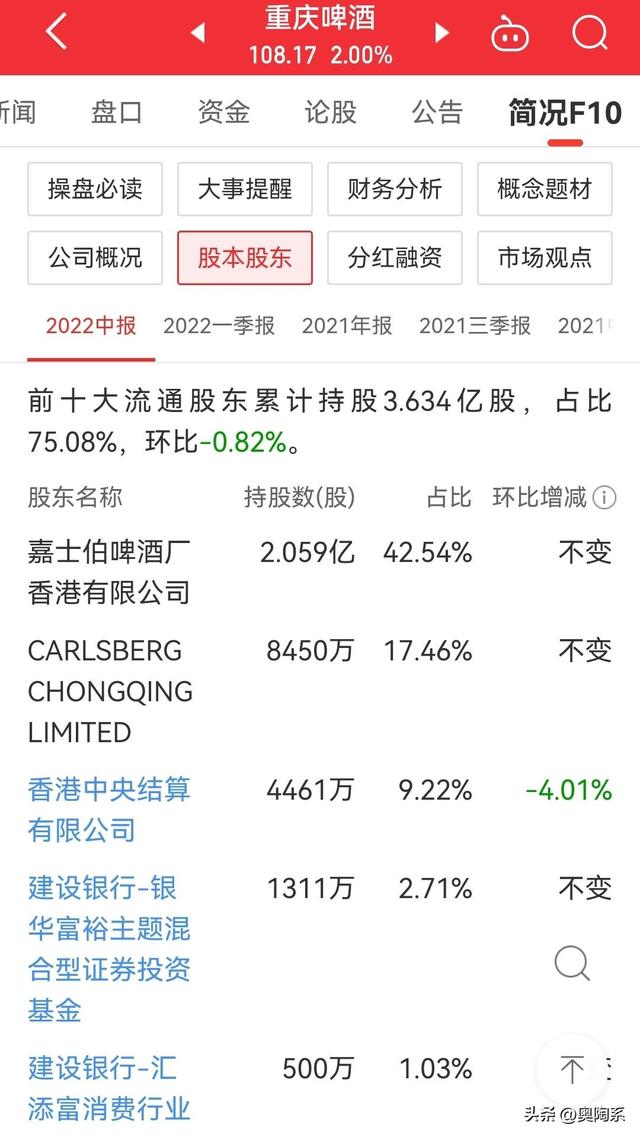Switch to the next stock with right triangle
640x1137 pixels.
(441, 34)
